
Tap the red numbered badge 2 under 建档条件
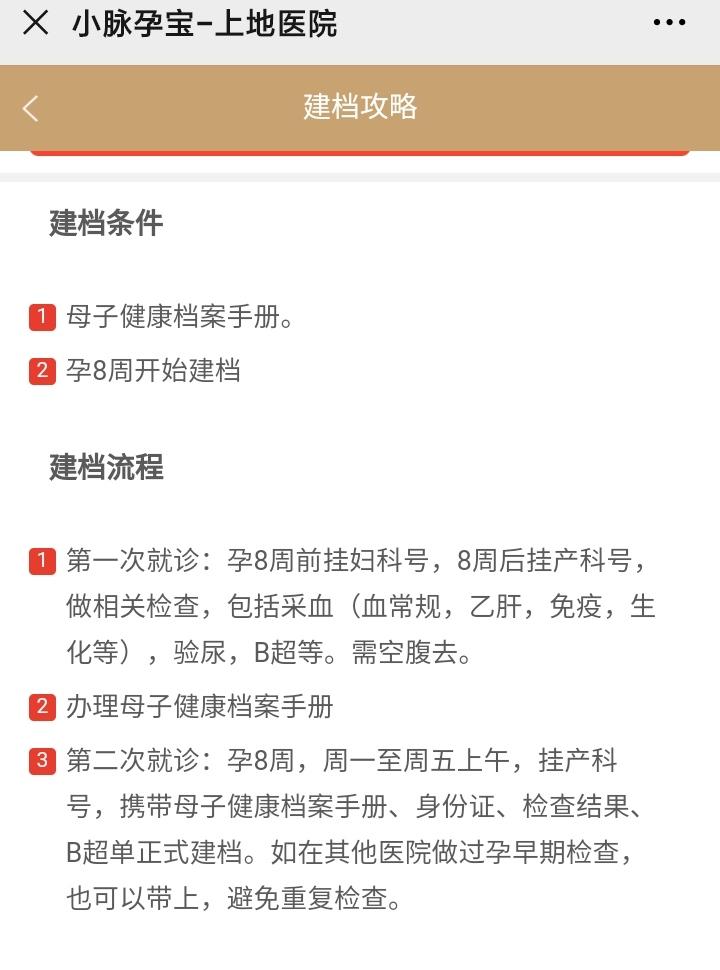tap(40, 368)
